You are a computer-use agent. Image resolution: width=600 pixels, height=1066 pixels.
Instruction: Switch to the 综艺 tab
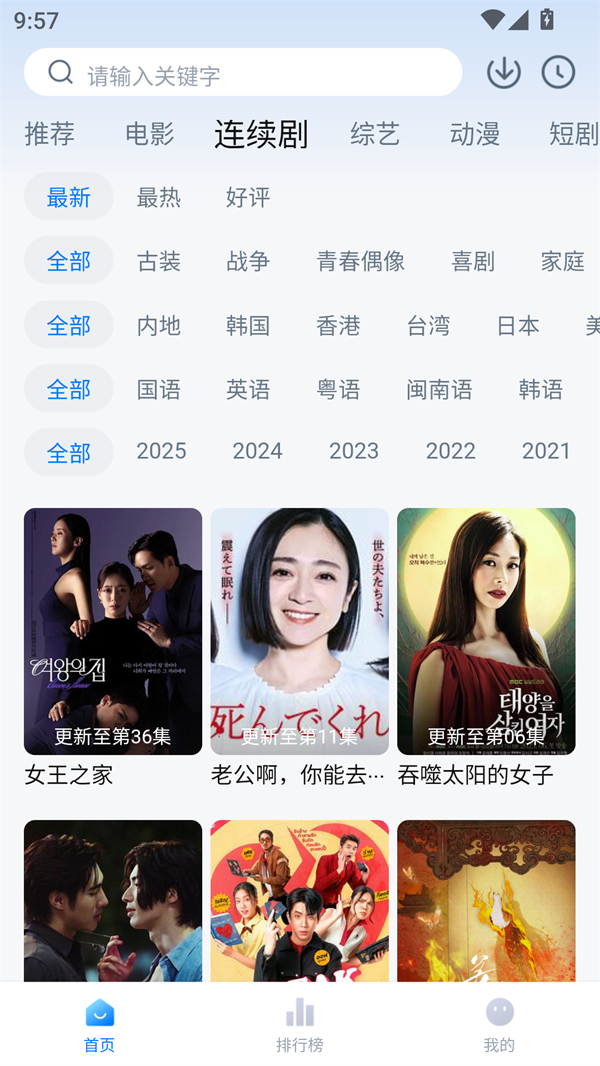click(x=375, y=134)
